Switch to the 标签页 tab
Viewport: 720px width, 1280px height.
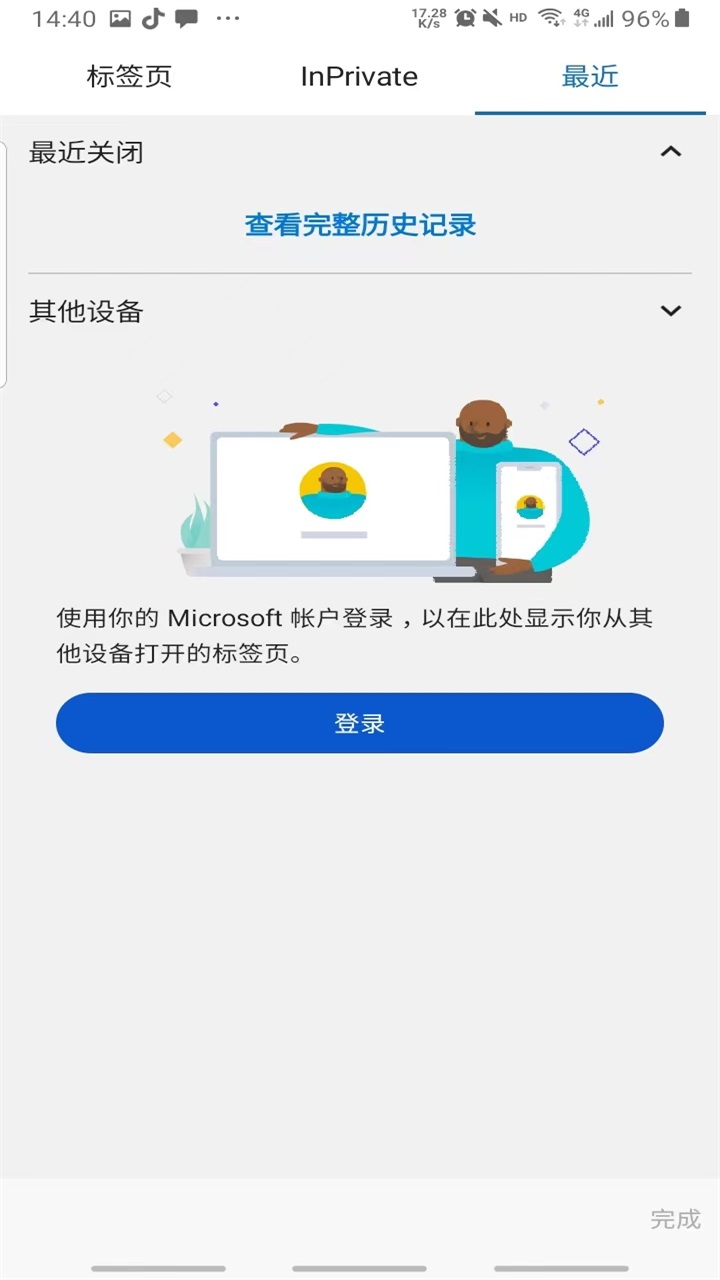[129, 76]
